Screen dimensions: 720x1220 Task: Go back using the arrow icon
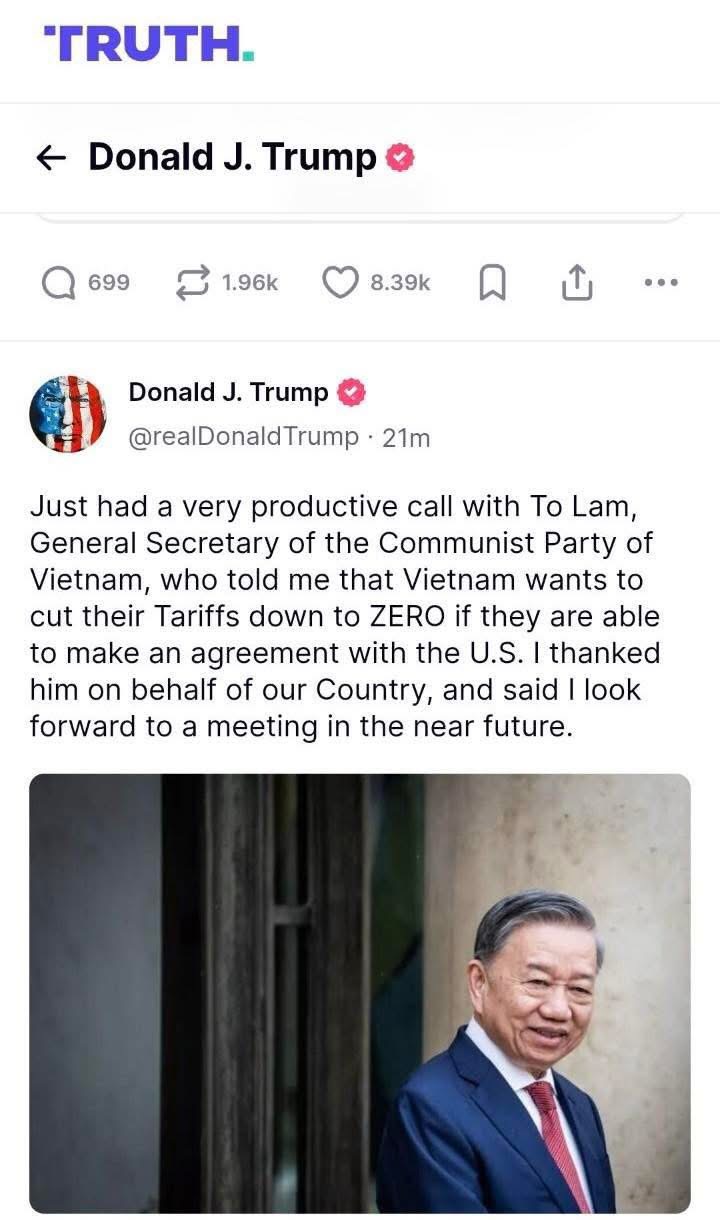(50, 158)
